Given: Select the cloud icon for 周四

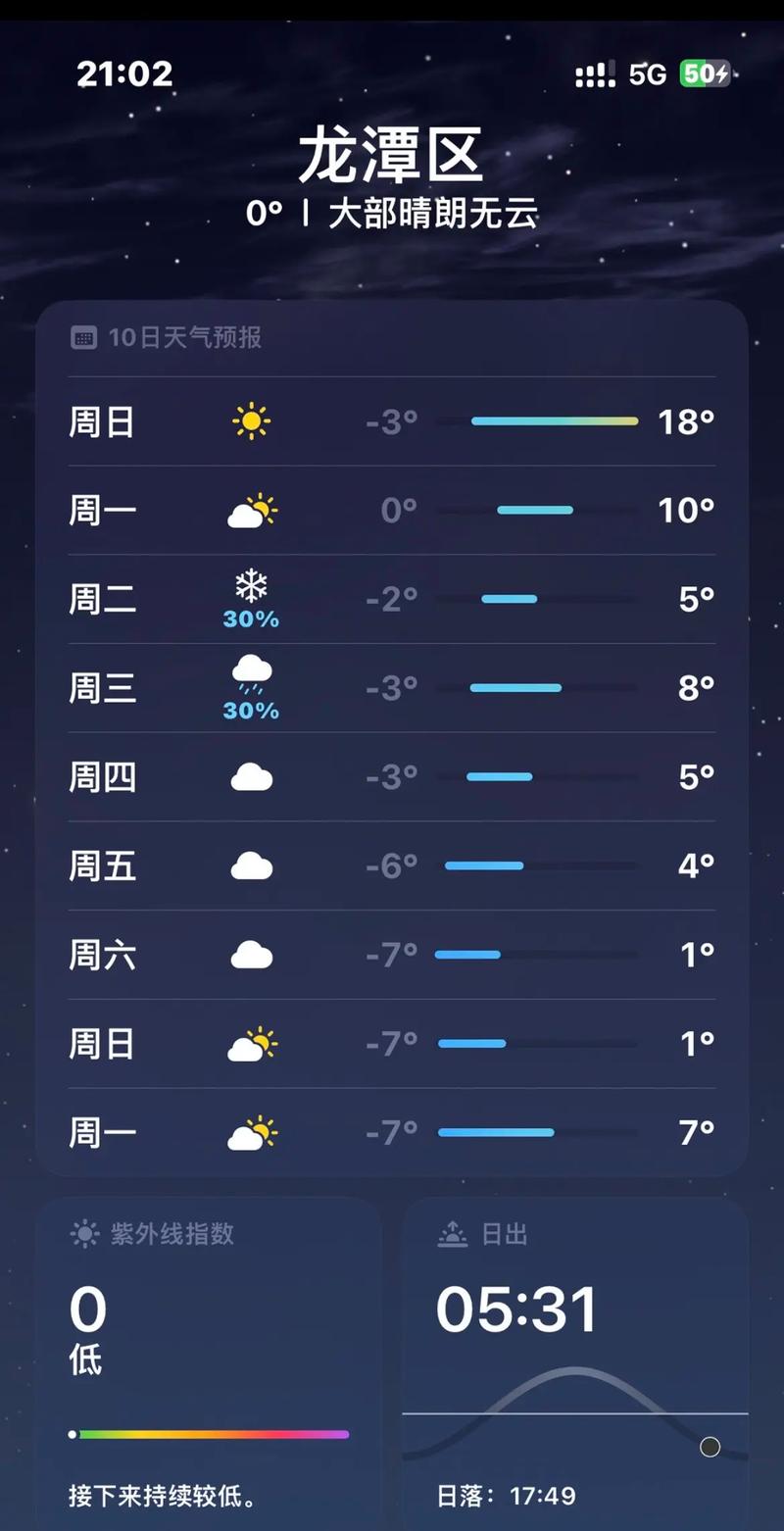Looking at the screenshot, I should tap(252, 776).
